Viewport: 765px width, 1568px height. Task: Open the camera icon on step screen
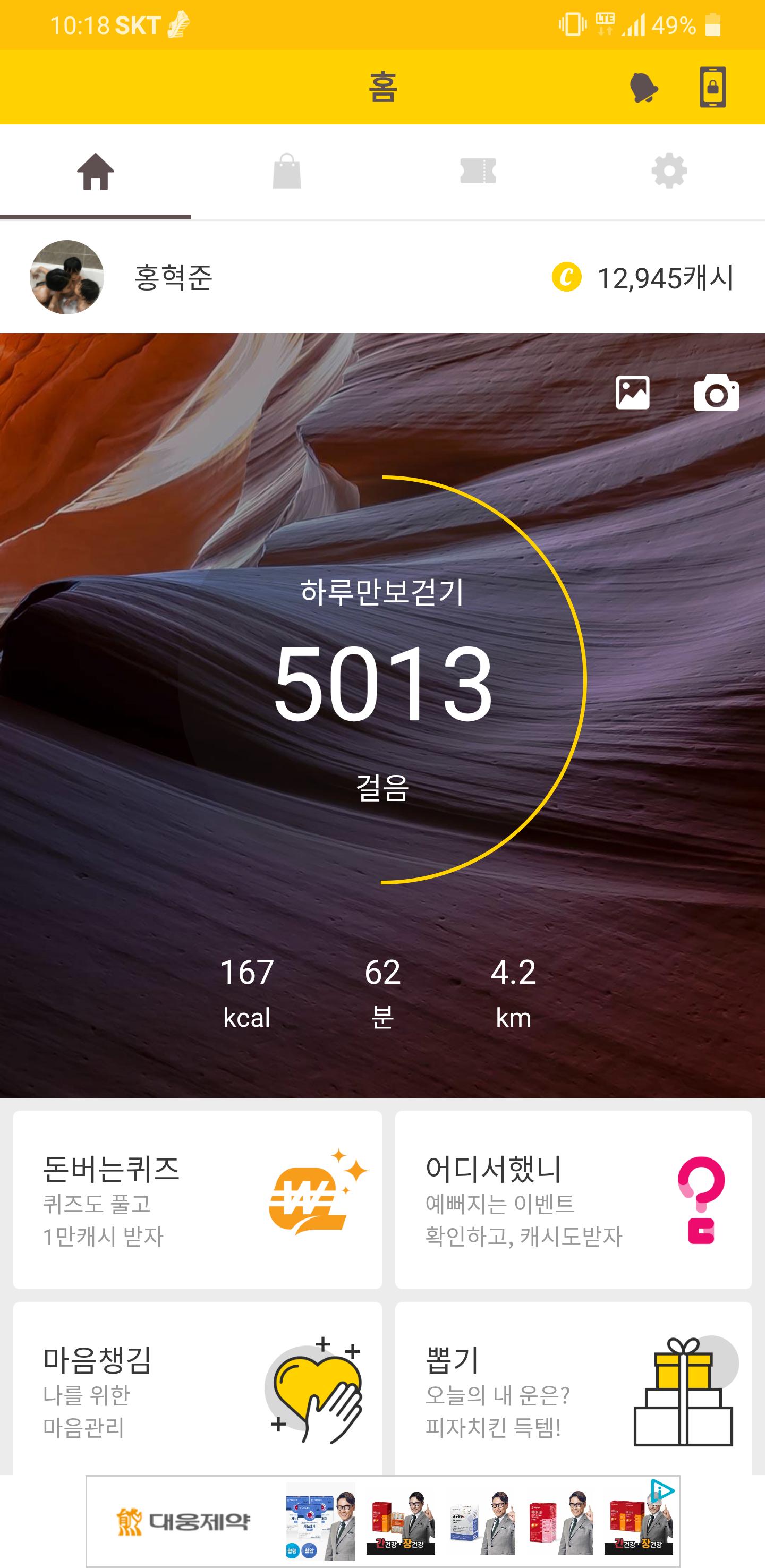716,393
